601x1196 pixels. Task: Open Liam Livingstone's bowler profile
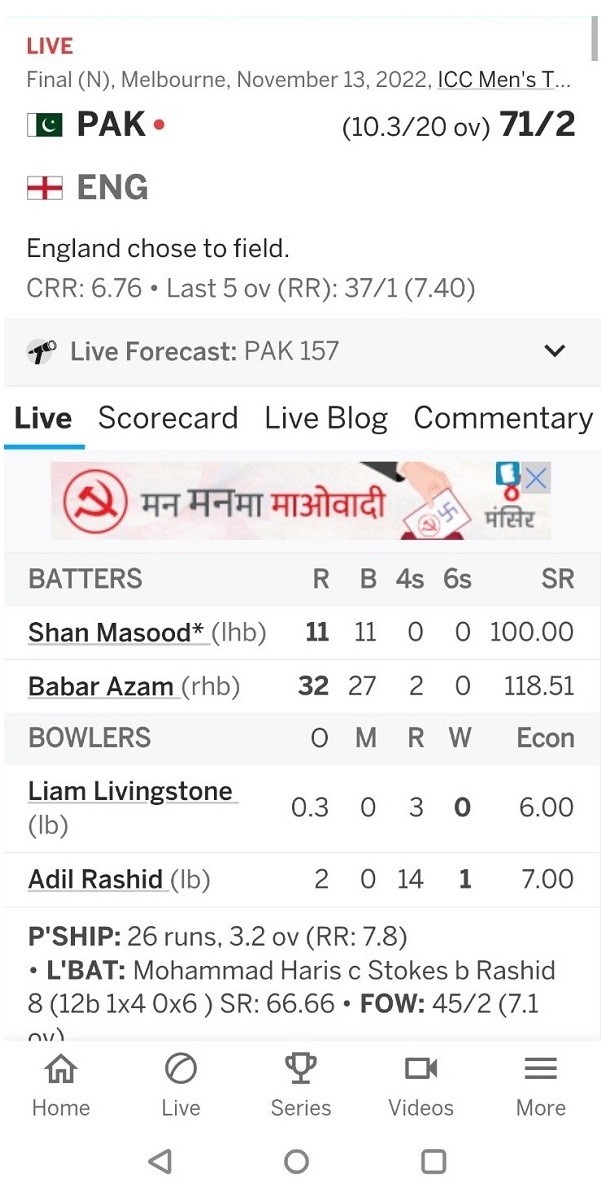(x=130, y=792)
